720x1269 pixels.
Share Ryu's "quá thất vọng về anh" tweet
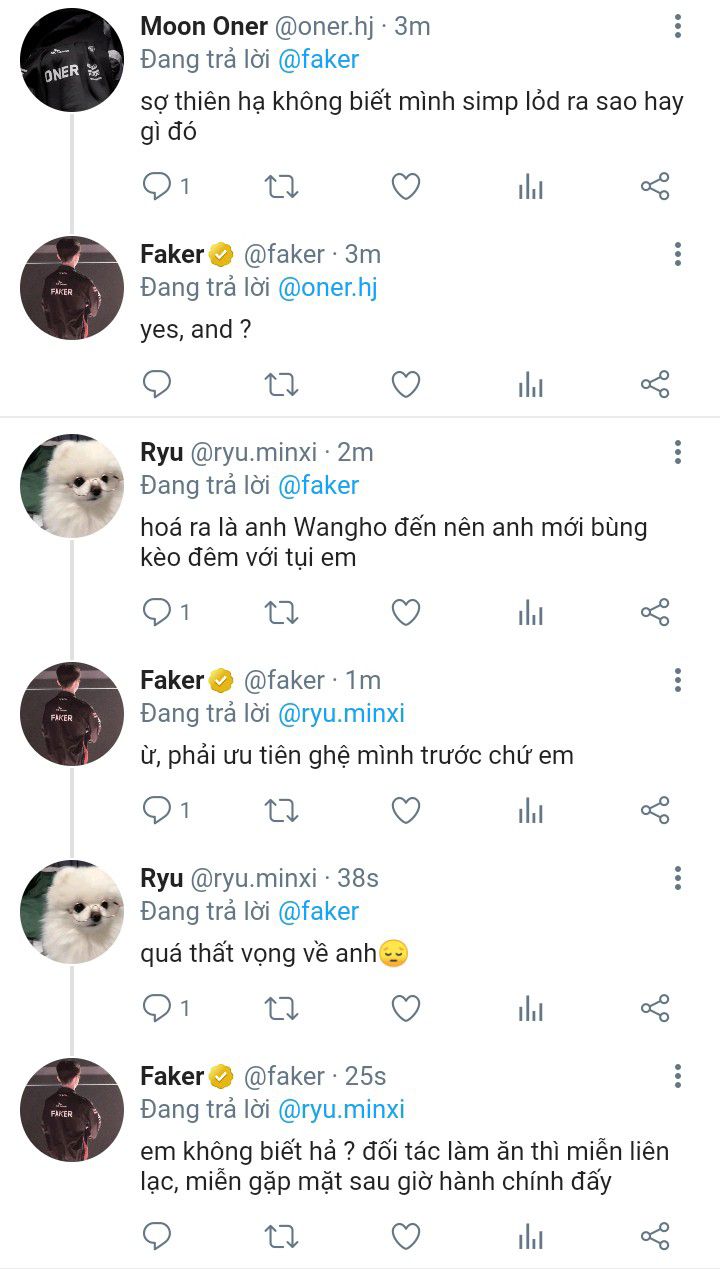[x=654, y=1008]
